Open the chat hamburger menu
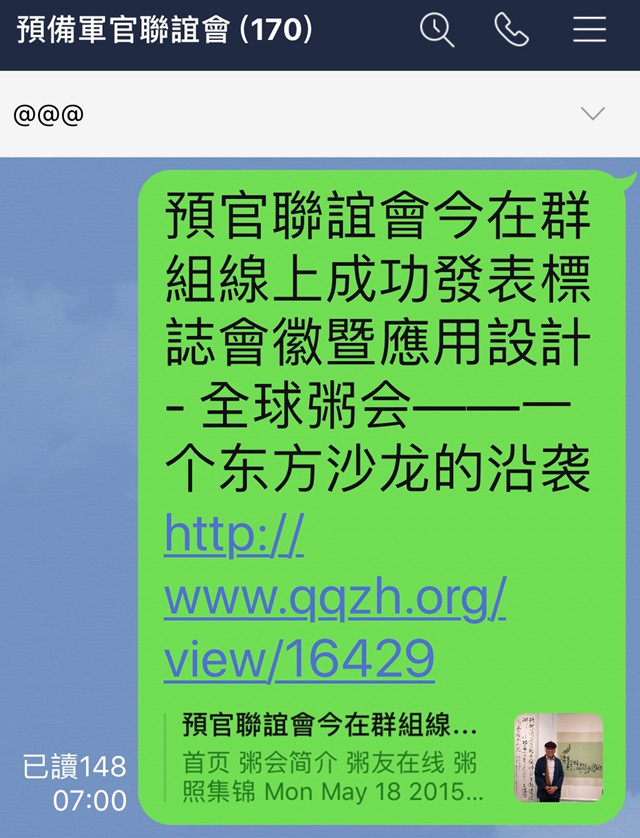This screenshot has width=640, height=838. (589, 30)
